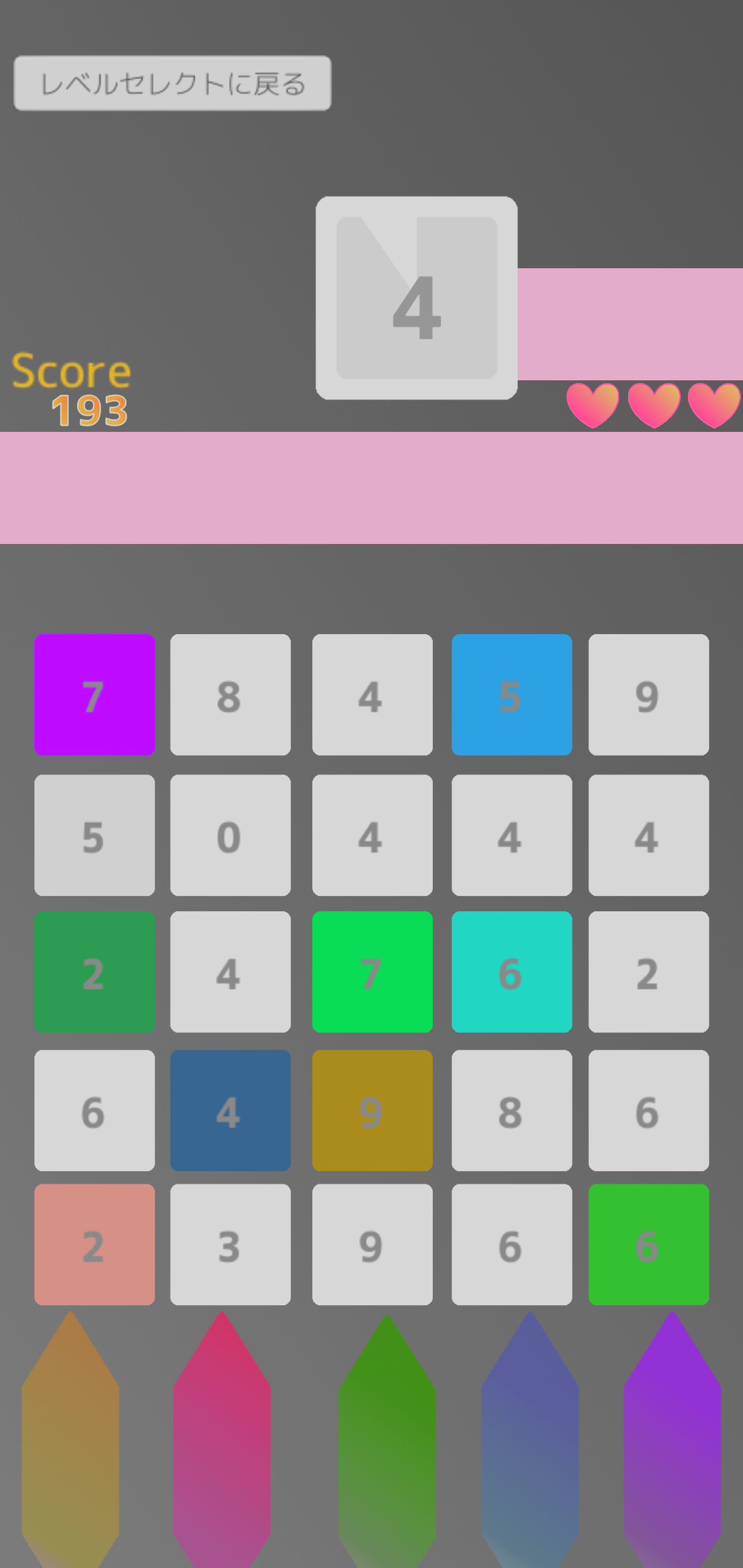This screenshot has height=1568, width=743.
Task: Choose the gray 0 tile
Action: tap(230, 835)
